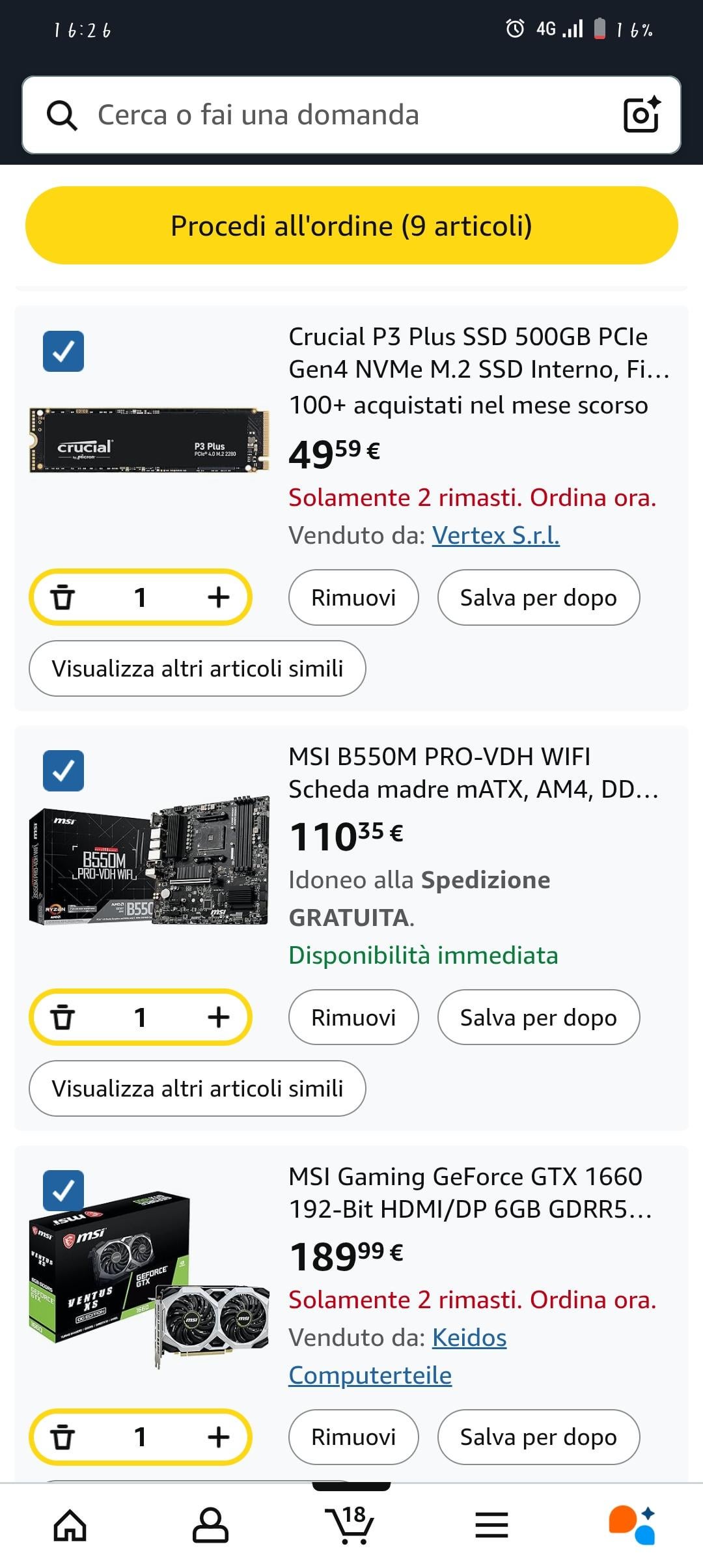Add one more MSI GeForce GTX 1660
Image resolution: width=703 pixels, height=1568 pixels.
[x=219, y=1436]
